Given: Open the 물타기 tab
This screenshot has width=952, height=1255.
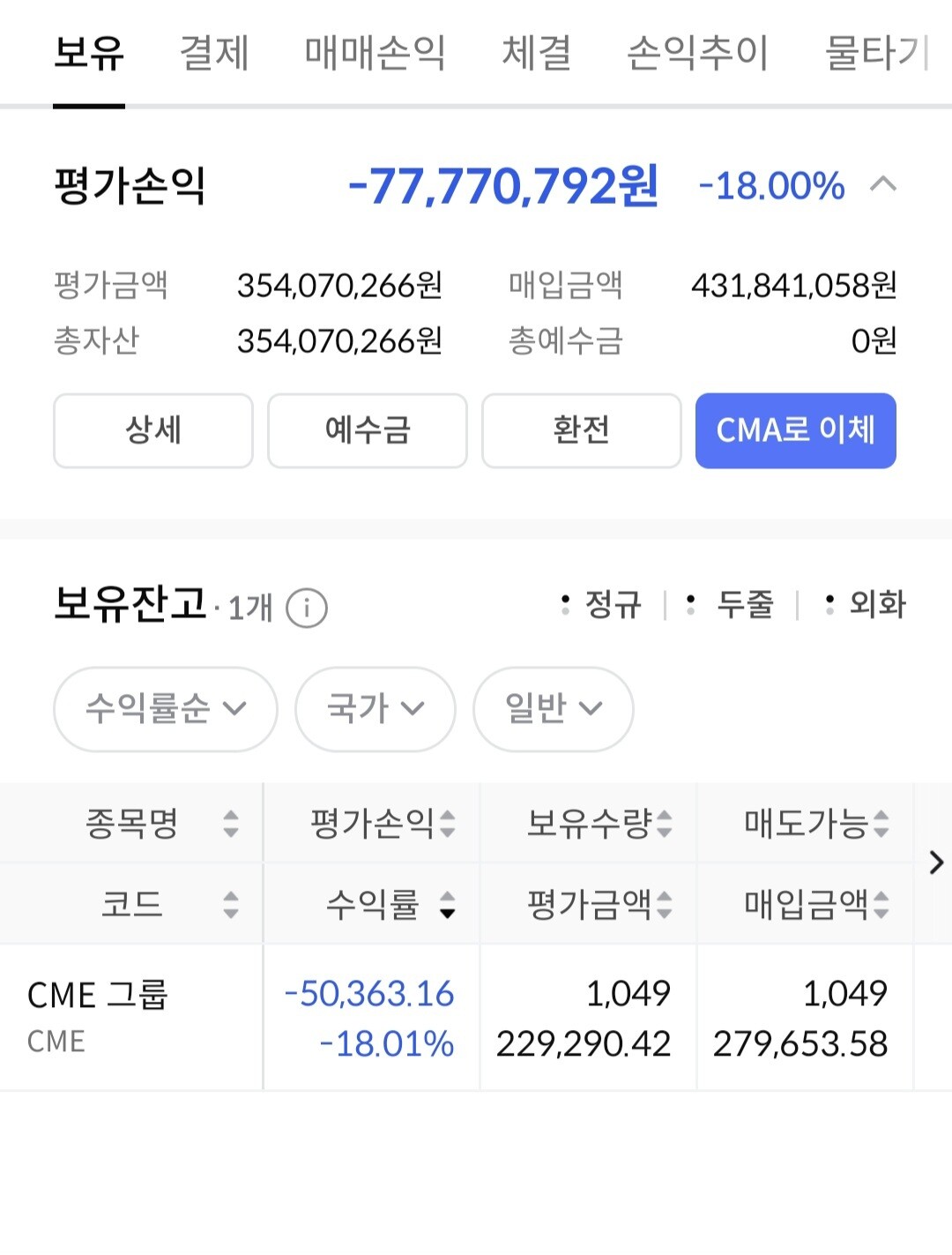Looking at the screenshot, I should (877, 53).
